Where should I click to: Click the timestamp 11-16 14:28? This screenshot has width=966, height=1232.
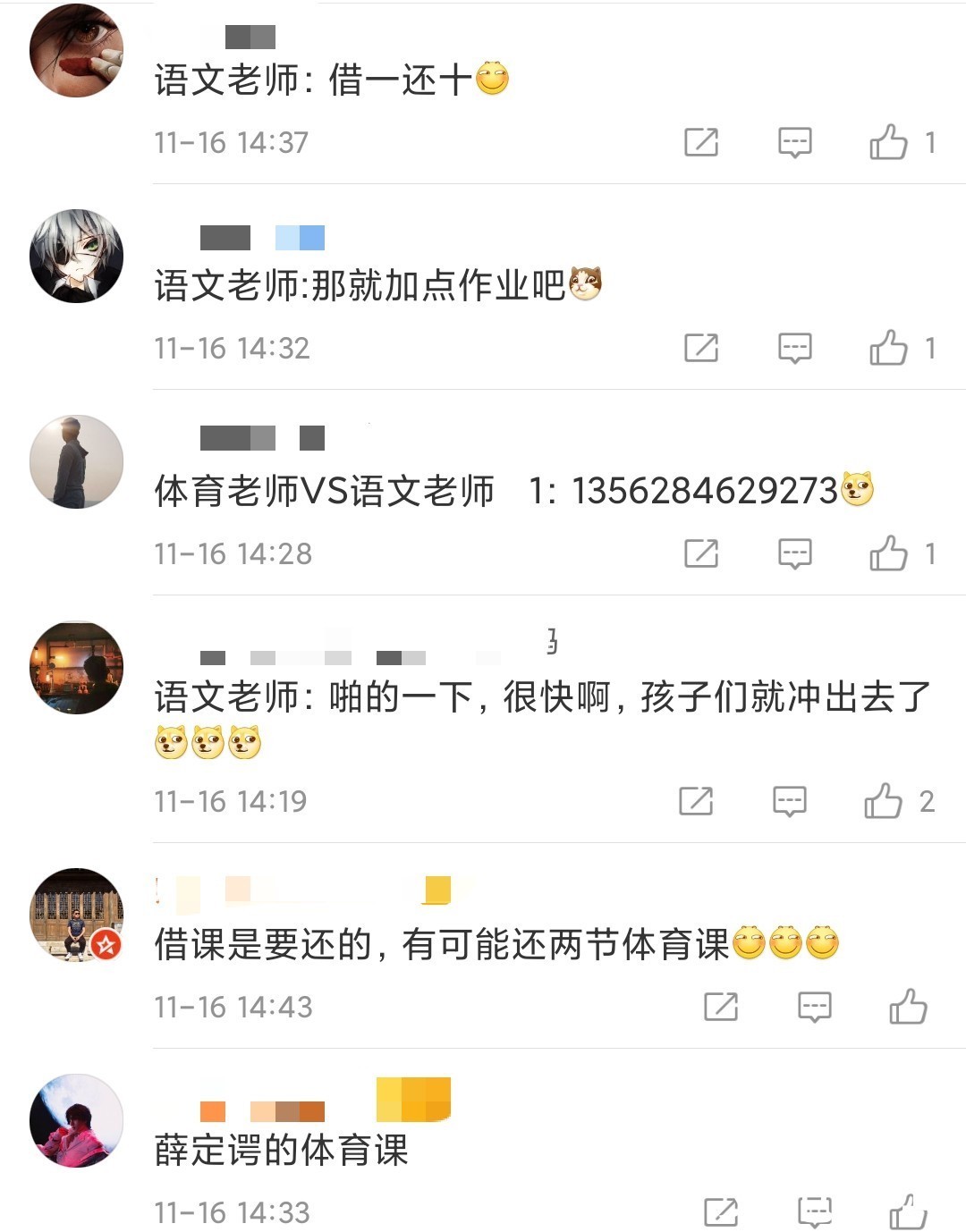click(231, 553)
